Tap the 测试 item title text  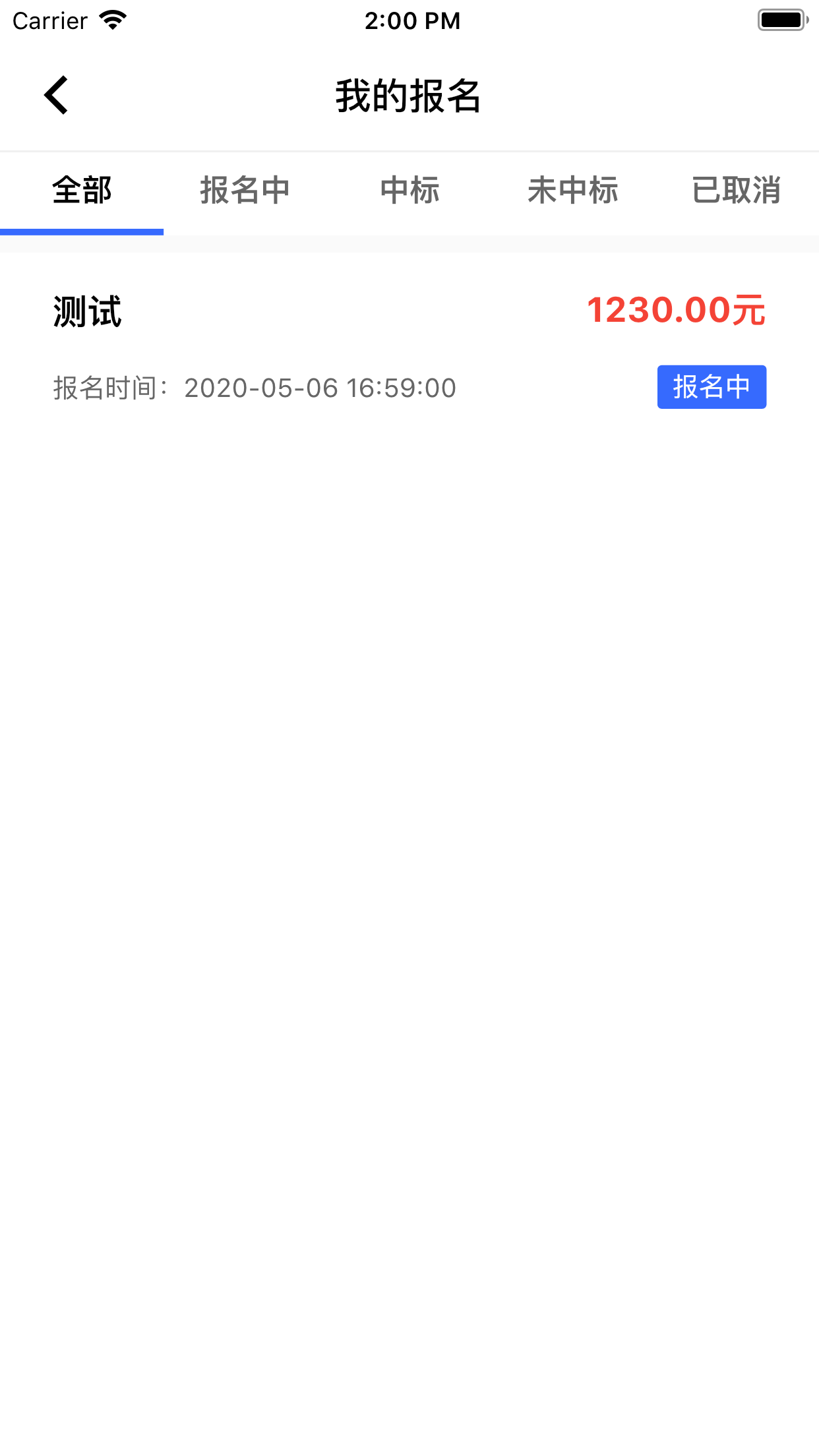pyautogui.click(x=86, y=310)
